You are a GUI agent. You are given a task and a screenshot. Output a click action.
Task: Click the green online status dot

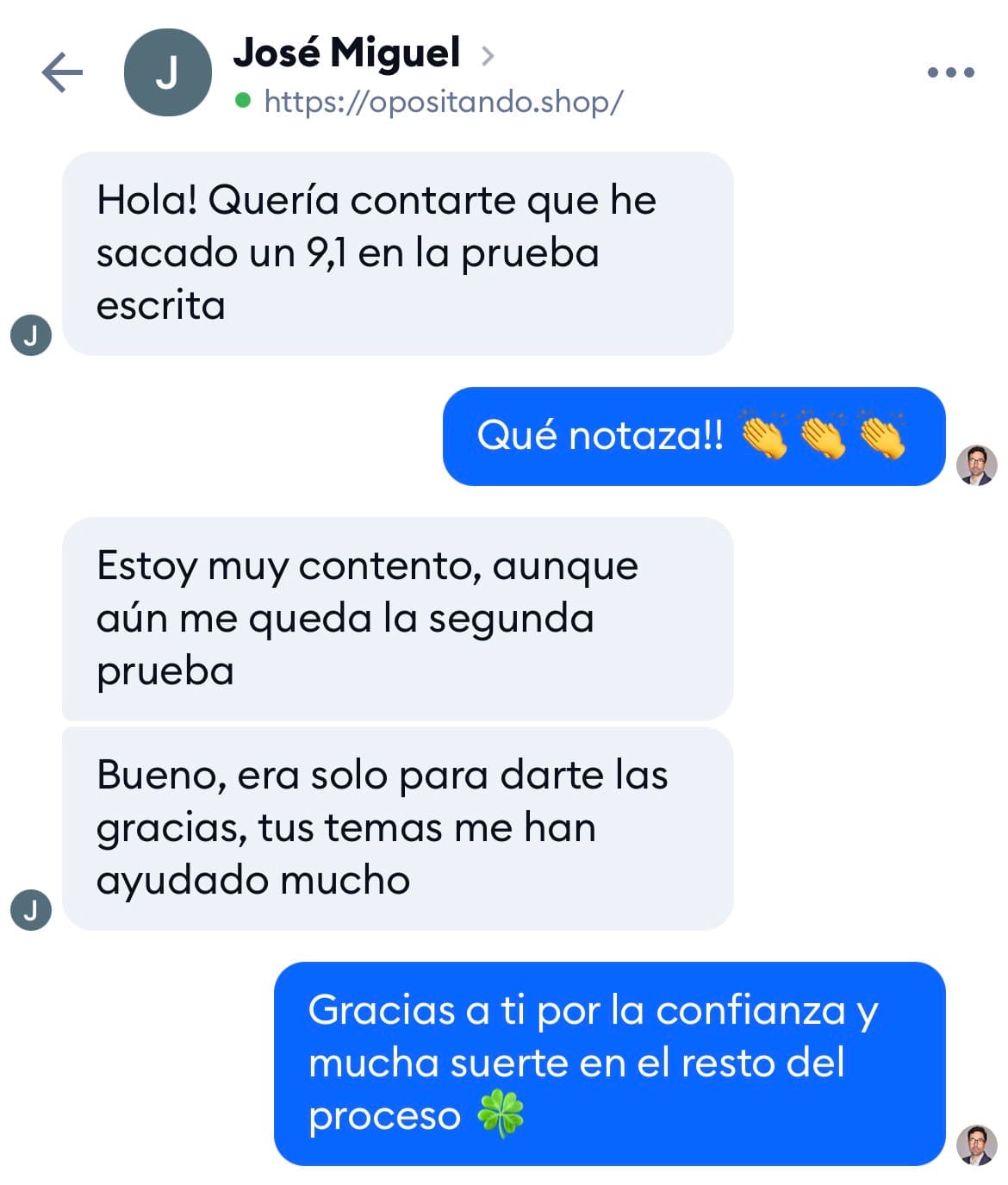coord(242,101)
